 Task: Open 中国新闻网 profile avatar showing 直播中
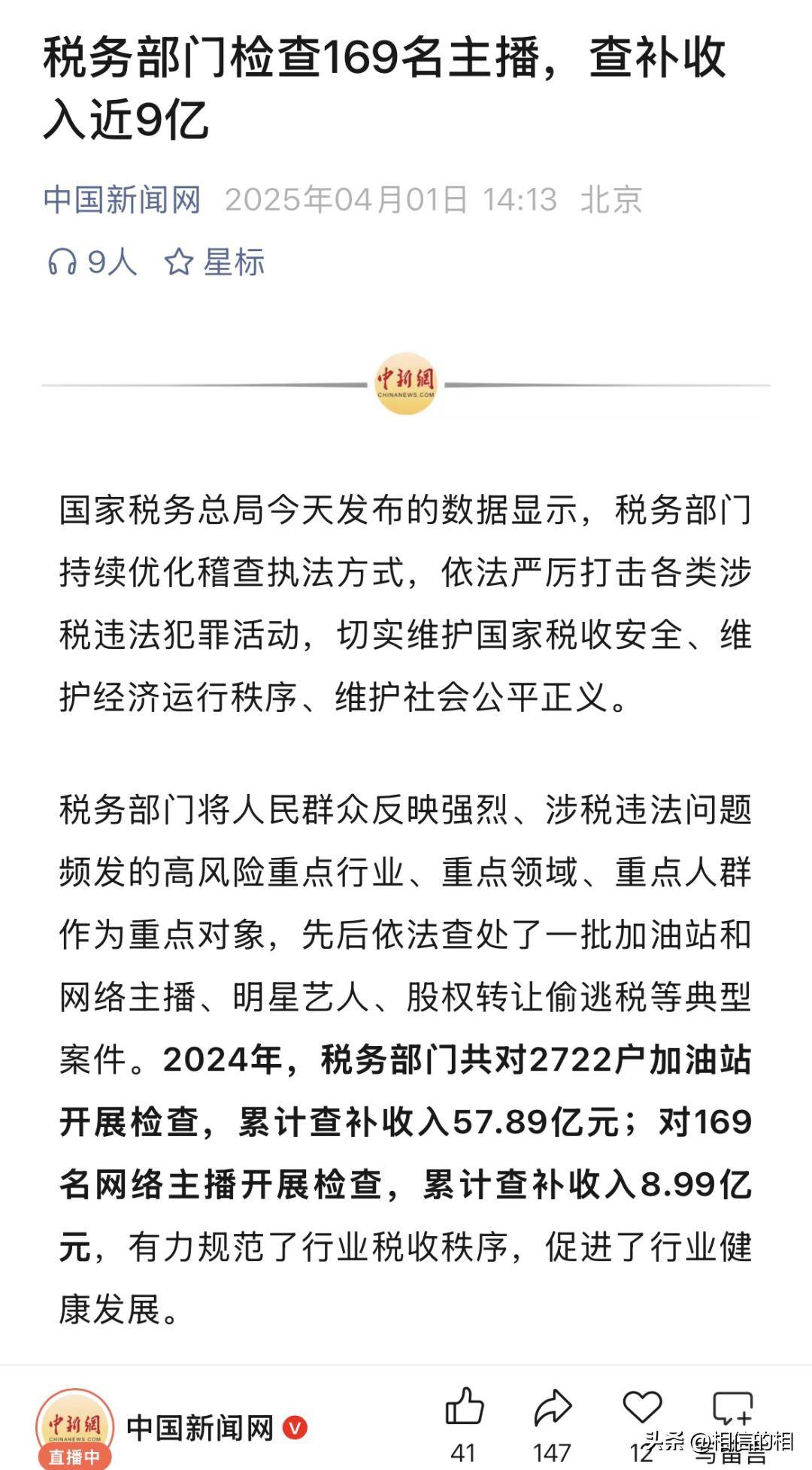pos(74,1429)
